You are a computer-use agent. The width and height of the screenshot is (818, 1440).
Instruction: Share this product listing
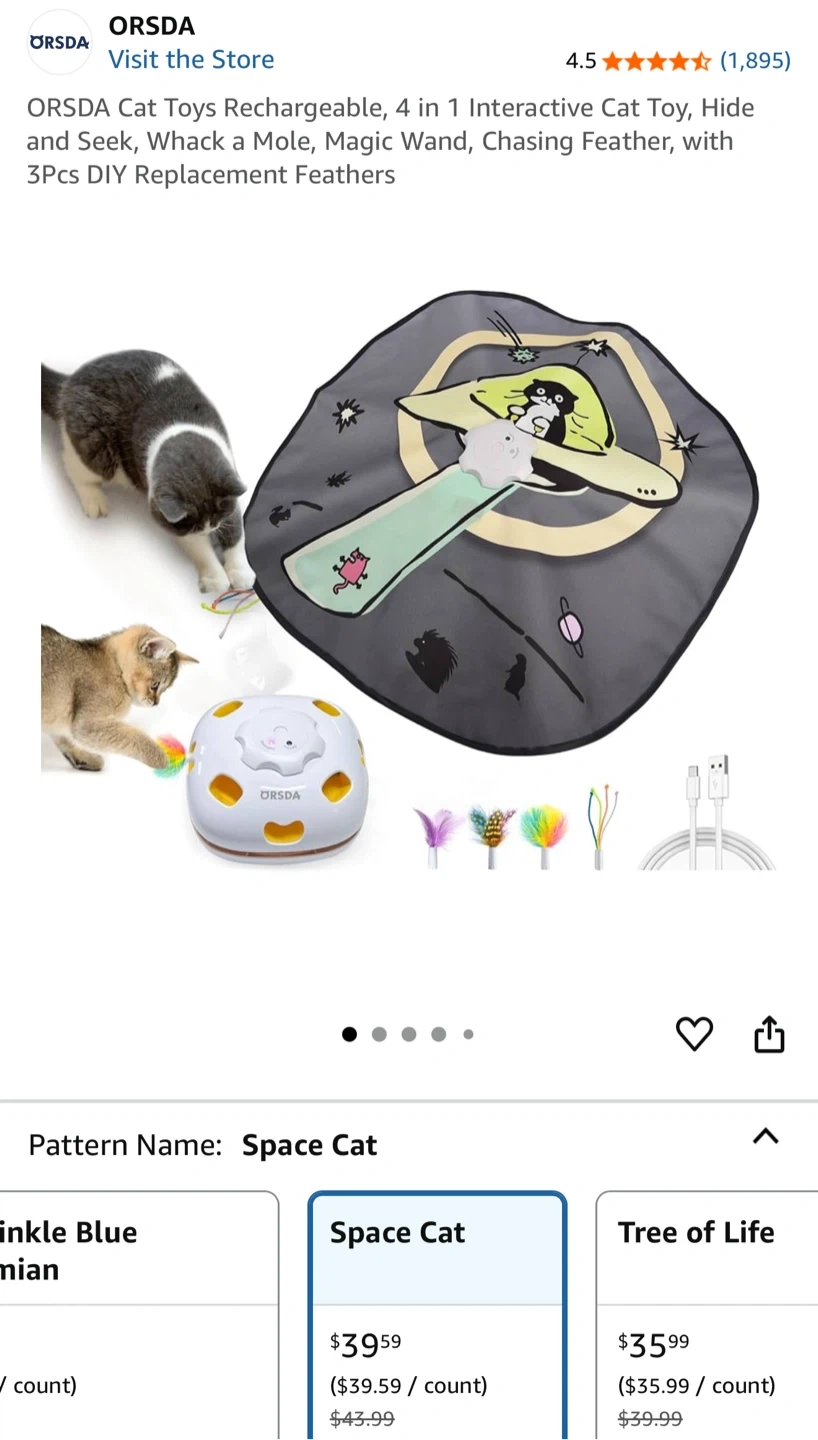click(x=769, y=1034)
